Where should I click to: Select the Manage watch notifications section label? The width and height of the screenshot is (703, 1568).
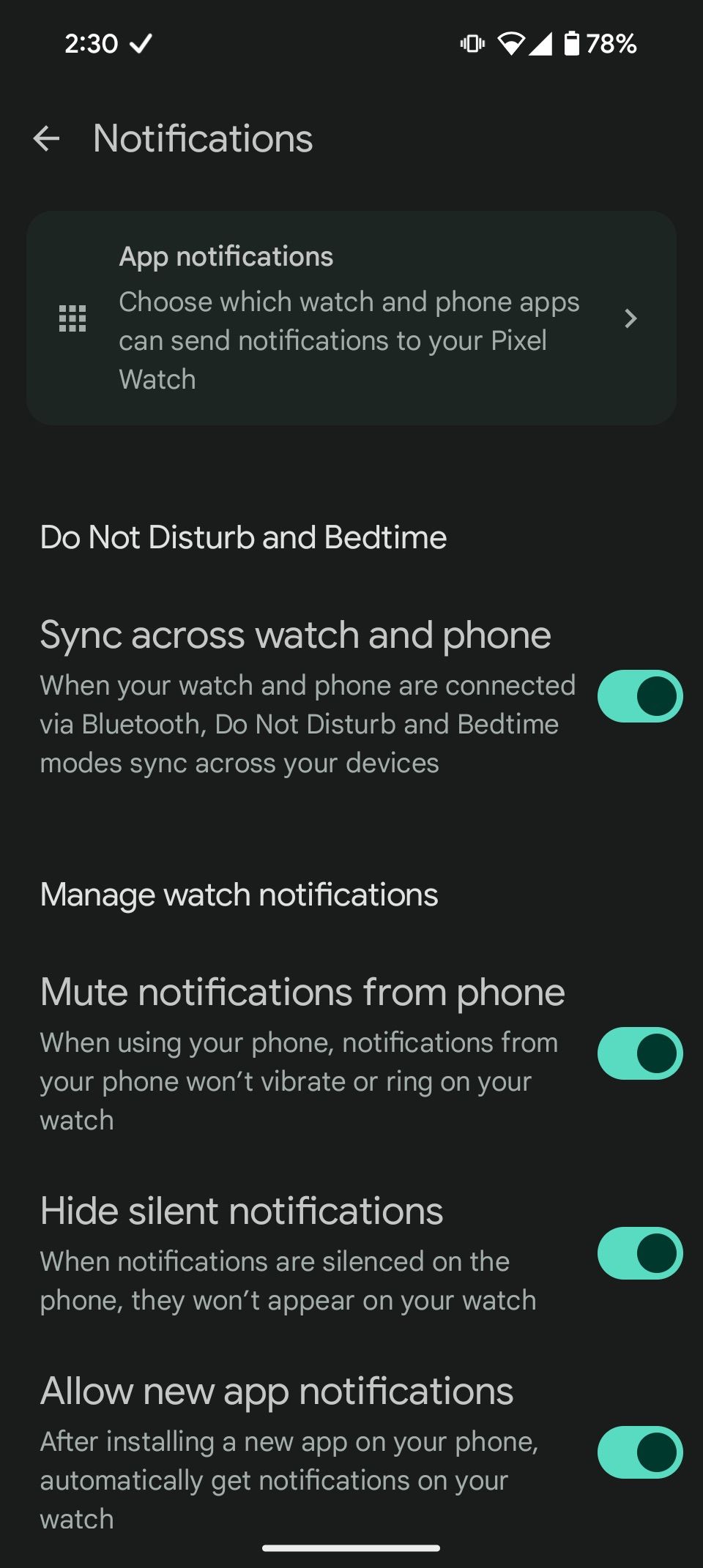coord(238,895)
